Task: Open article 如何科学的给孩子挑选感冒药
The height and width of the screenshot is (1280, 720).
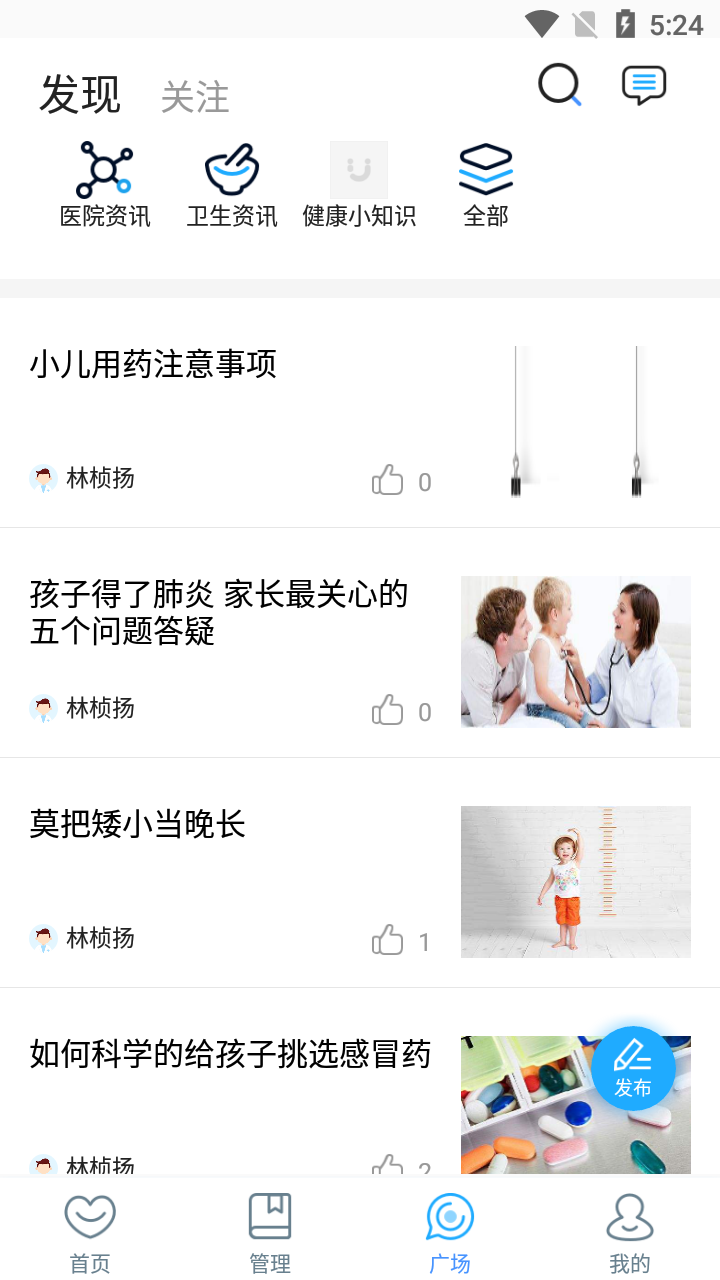Action: (x=230, y=1054)
